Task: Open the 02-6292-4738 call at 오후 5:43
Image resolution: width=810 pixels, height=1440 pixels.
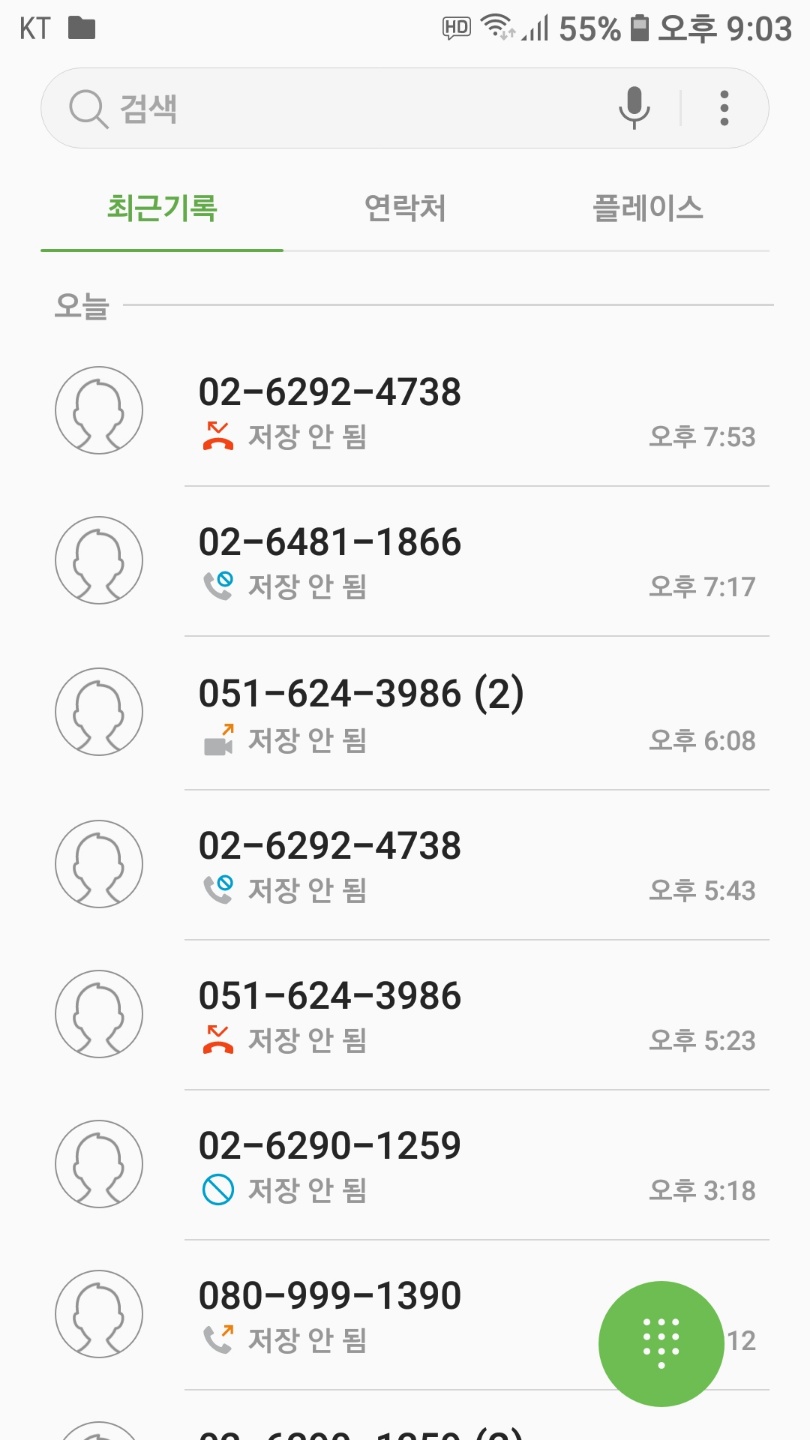Action: 405,865
